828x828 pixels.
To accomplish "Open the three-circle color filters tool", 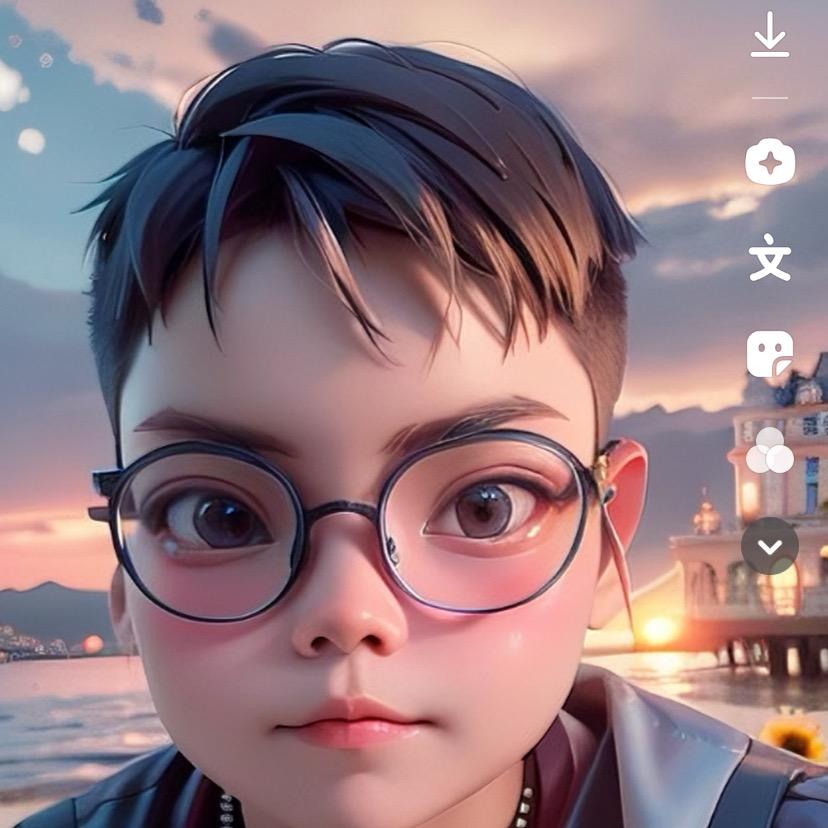I will pyautogui.click(x=770, y=451).
